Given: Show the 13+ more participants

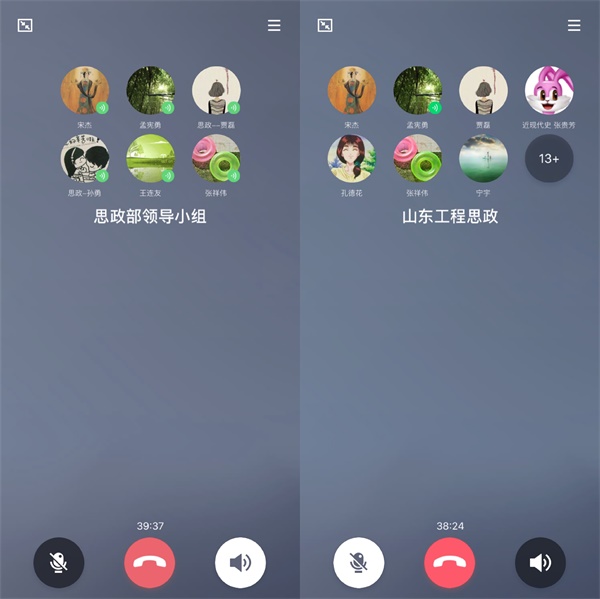Looking at the screenshot, I should [x=549, y=158].
